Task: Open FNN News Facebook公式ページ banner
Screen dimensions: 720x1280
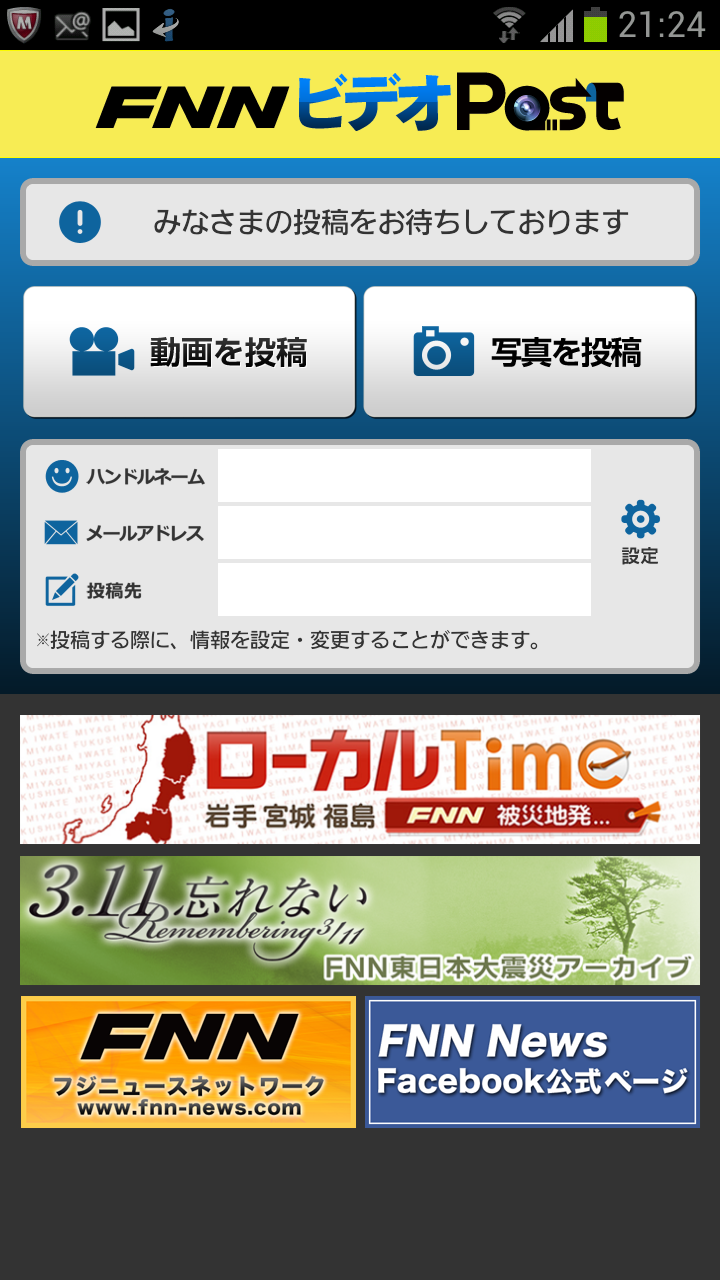Action: (x=532, y=1062)
